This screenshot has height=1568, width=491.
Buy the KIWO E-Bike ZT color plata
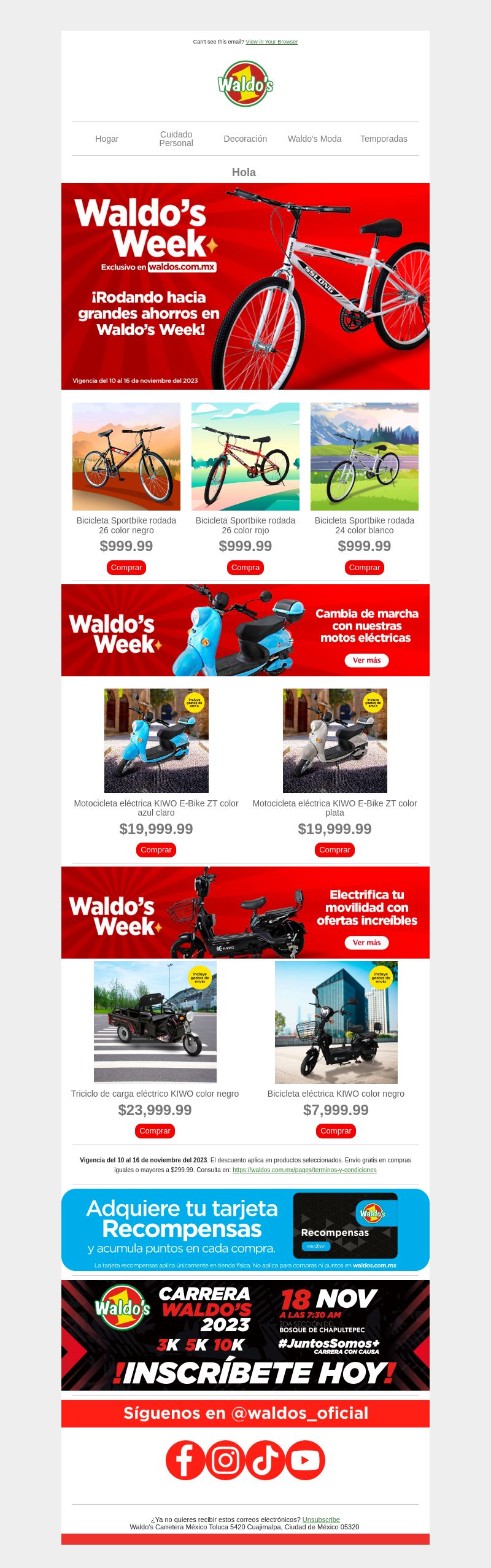click(334, 850)
